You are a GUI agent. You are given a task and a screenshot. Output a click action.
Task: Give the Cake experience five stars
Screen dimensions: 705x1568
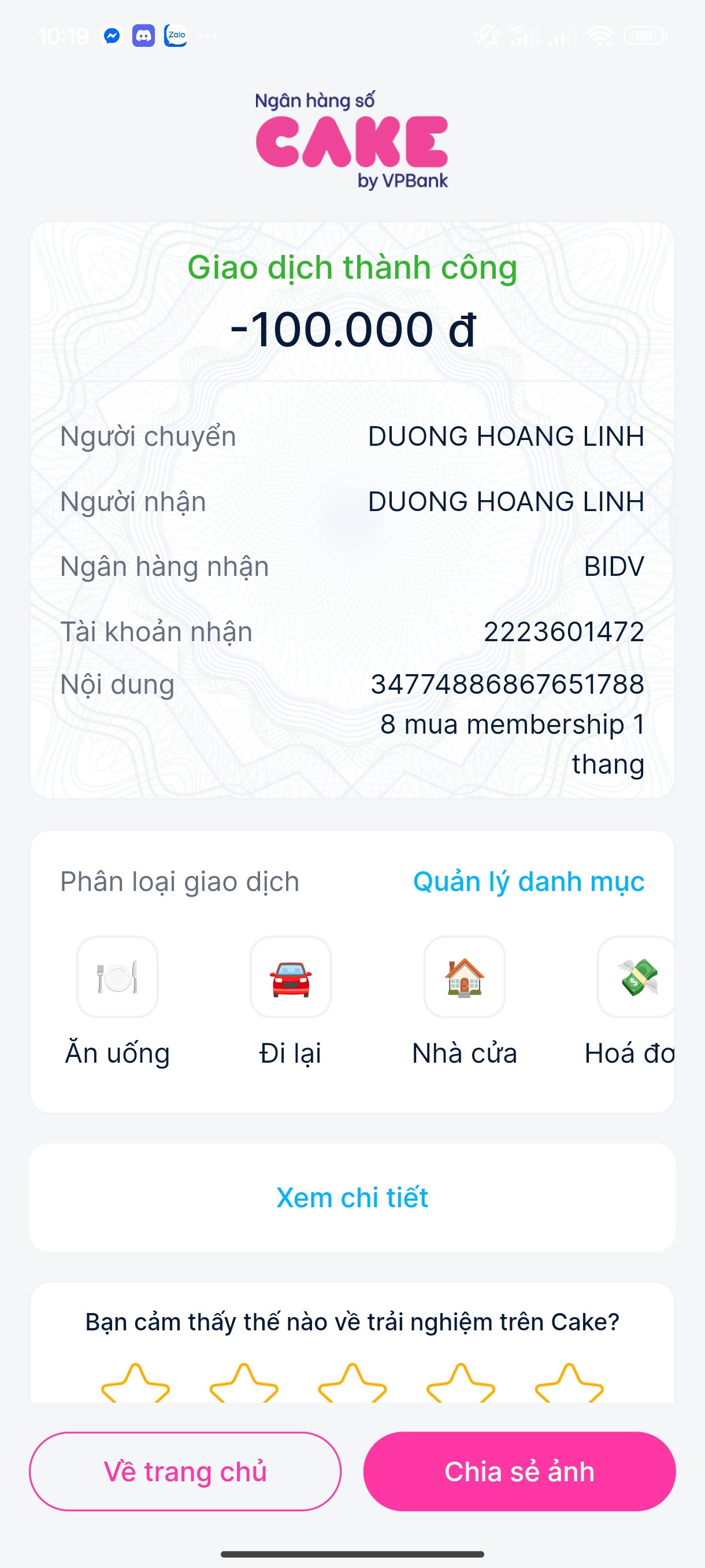point(569,1385)
